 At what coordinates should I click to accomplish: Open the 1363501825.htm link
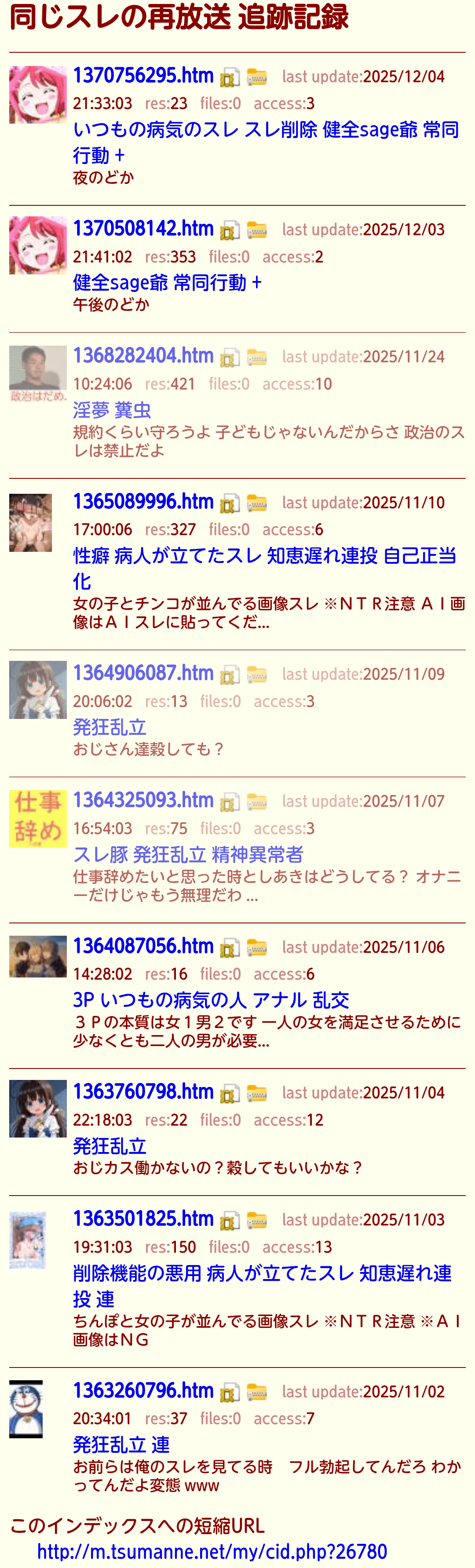coord(143,1219)
